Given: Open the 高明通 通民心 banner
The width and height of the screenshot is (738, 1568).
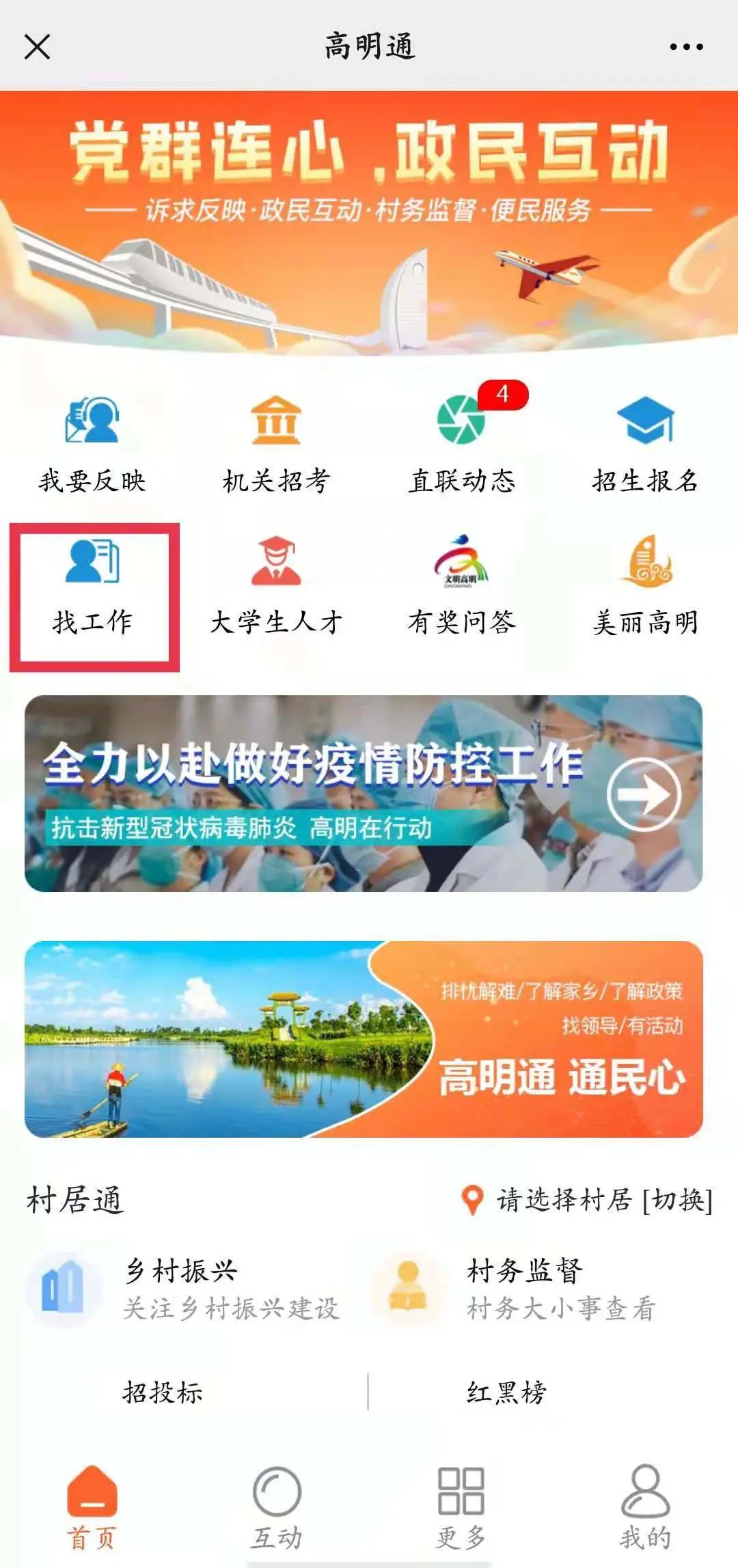Looking at the screenshot, I should click(364, 1039).
